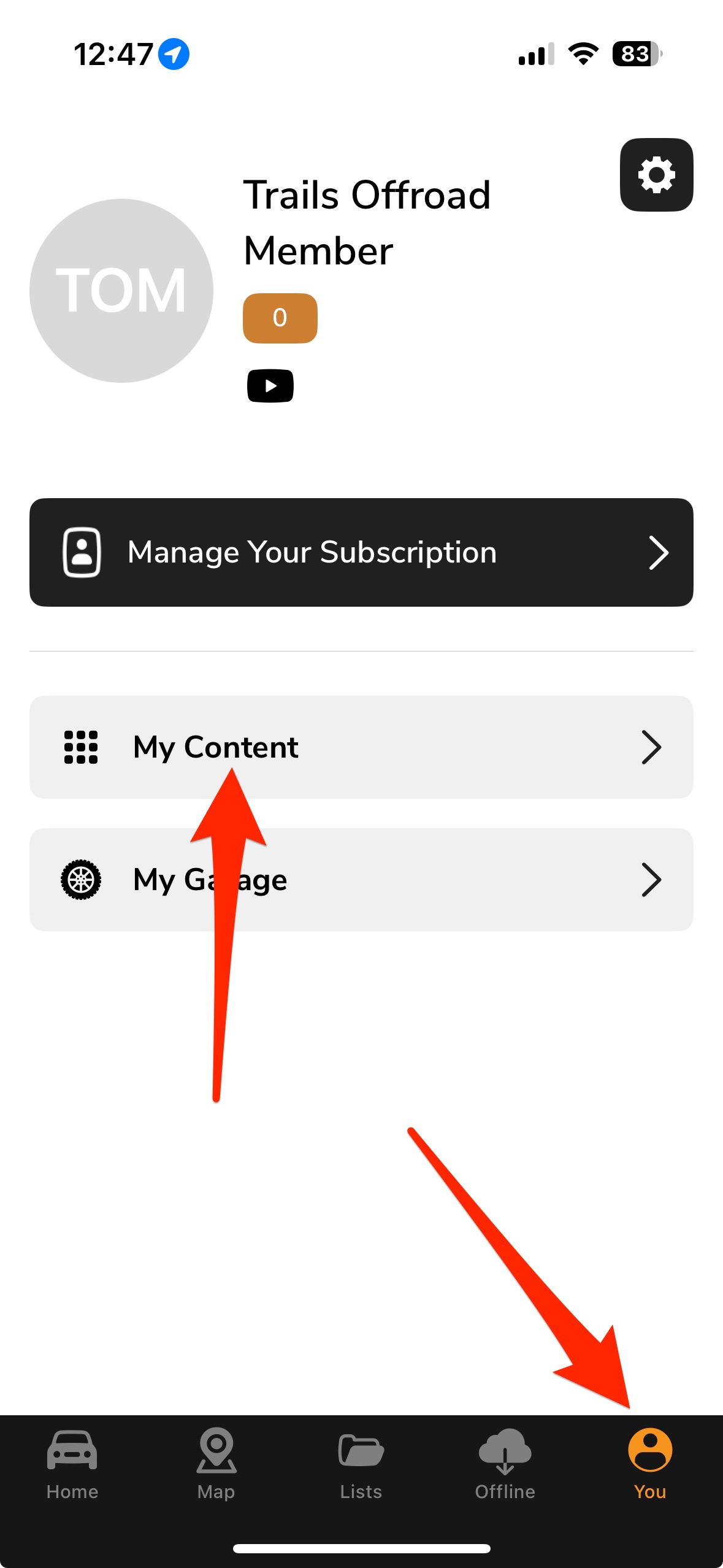Viewport: 723px width, 1568px height.
Task: Open Manage Your Subscription
Action: [x=361, y=552]
